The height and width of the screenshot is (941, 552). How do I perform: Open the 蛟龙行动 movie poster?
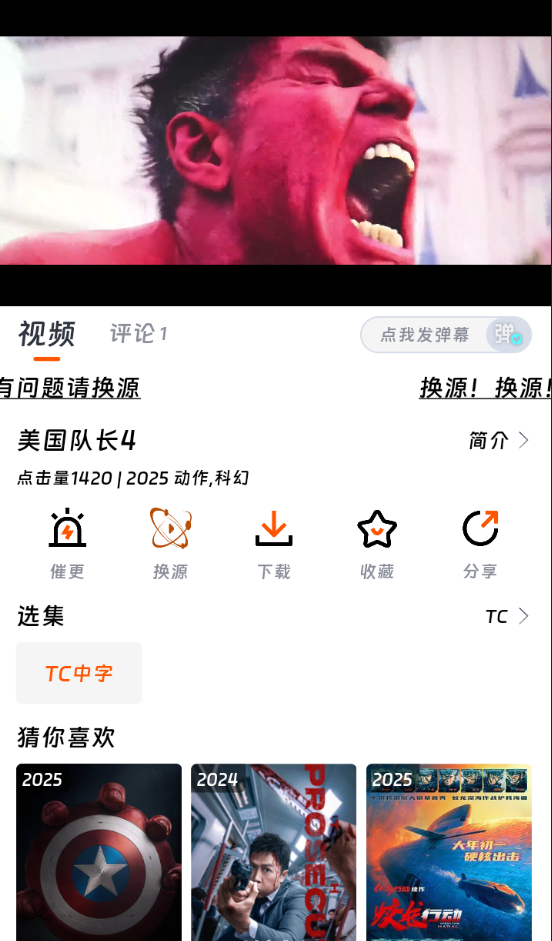click(x=449, y=852)
